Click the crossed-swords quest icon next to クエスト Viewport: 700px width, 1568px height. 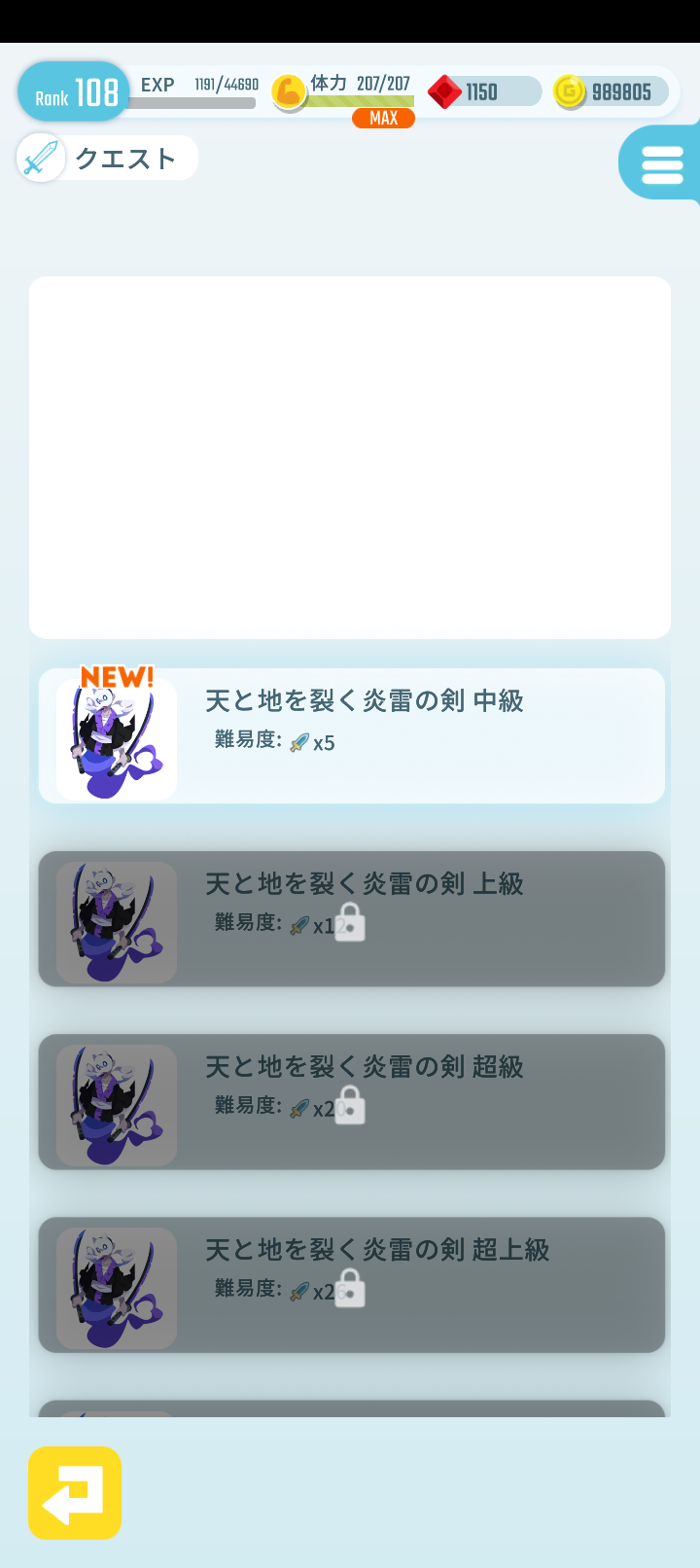(40, 157)
